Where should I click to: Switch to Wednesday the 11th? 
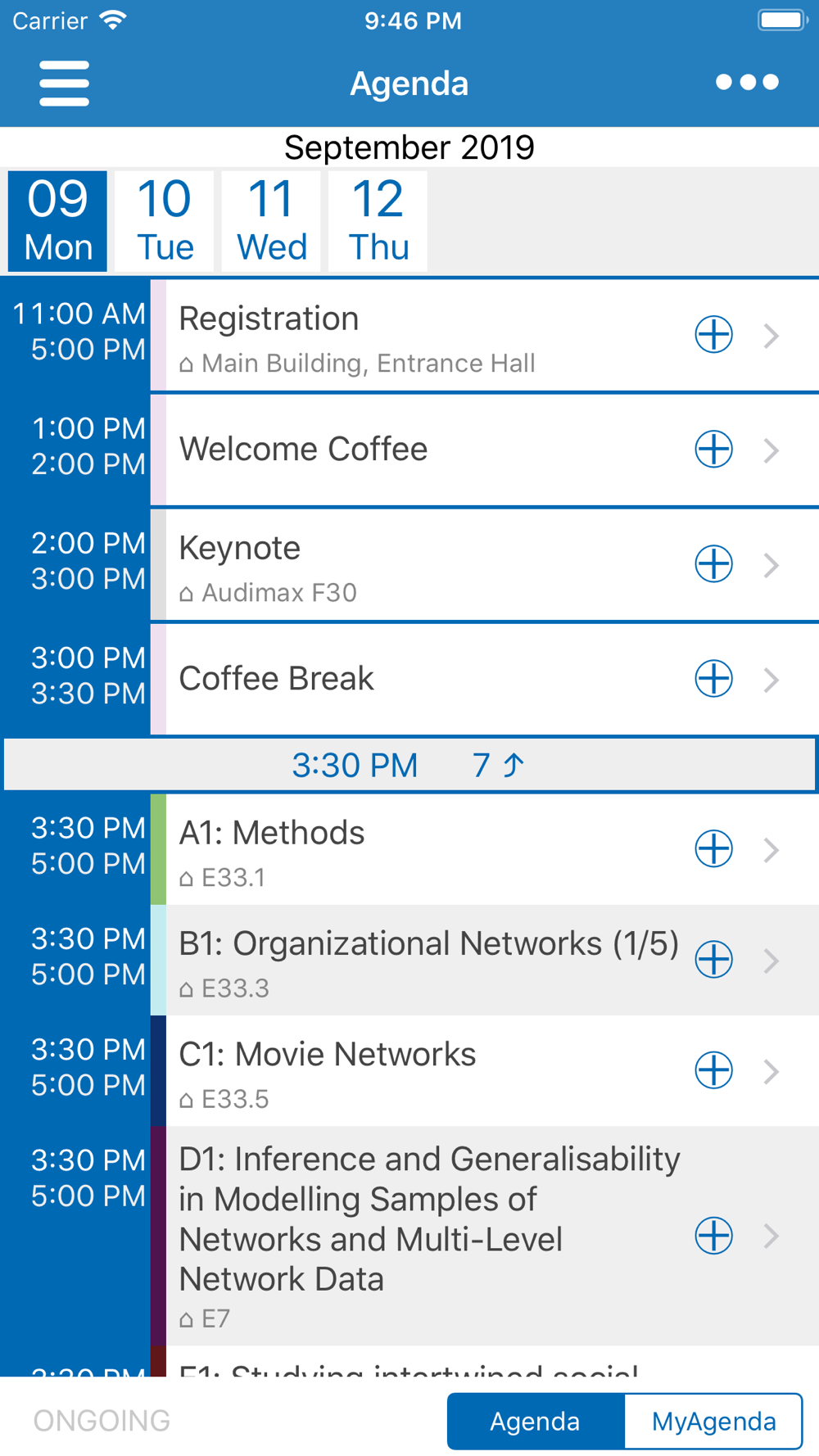[x=271, y=220]
